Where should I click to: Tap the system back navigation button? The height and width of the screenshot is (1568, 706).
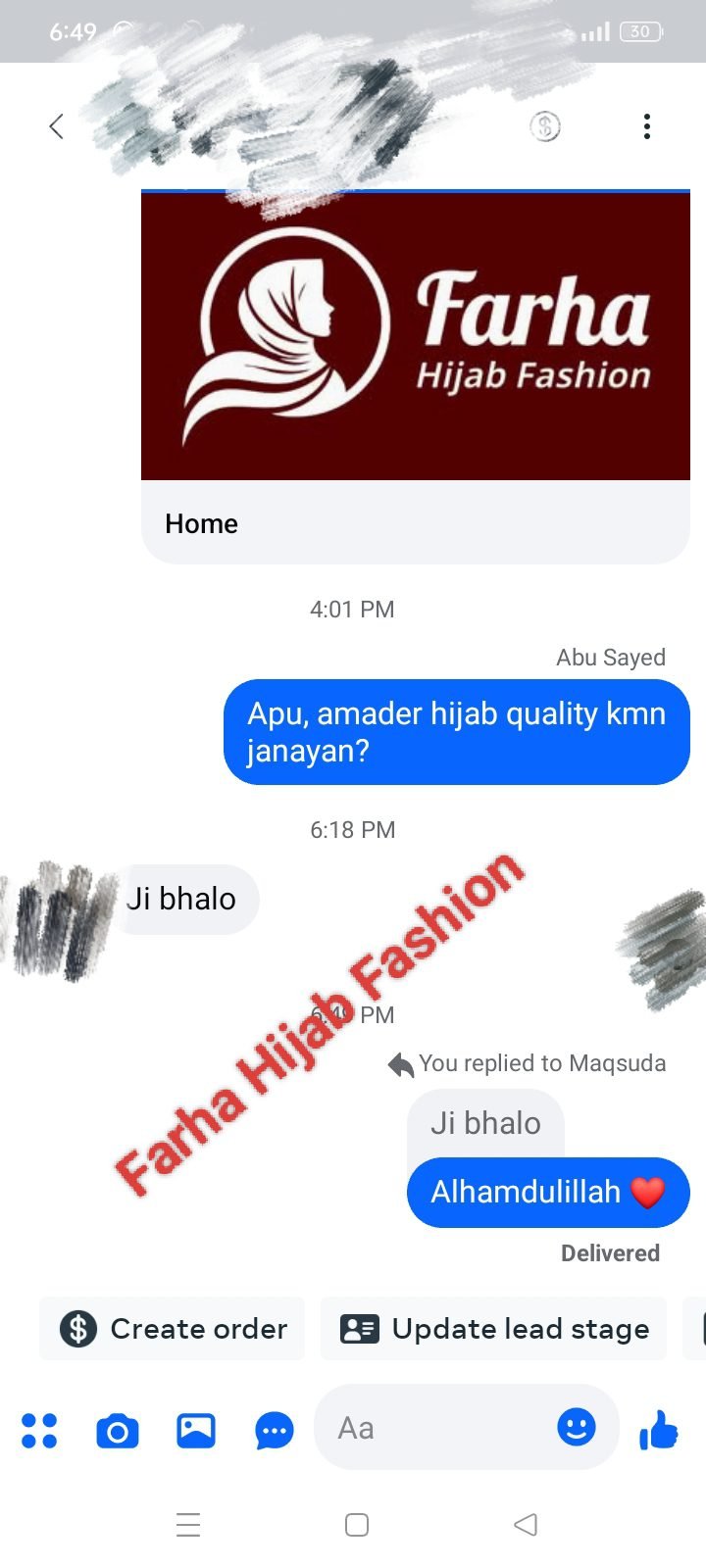pos(526,1525)
